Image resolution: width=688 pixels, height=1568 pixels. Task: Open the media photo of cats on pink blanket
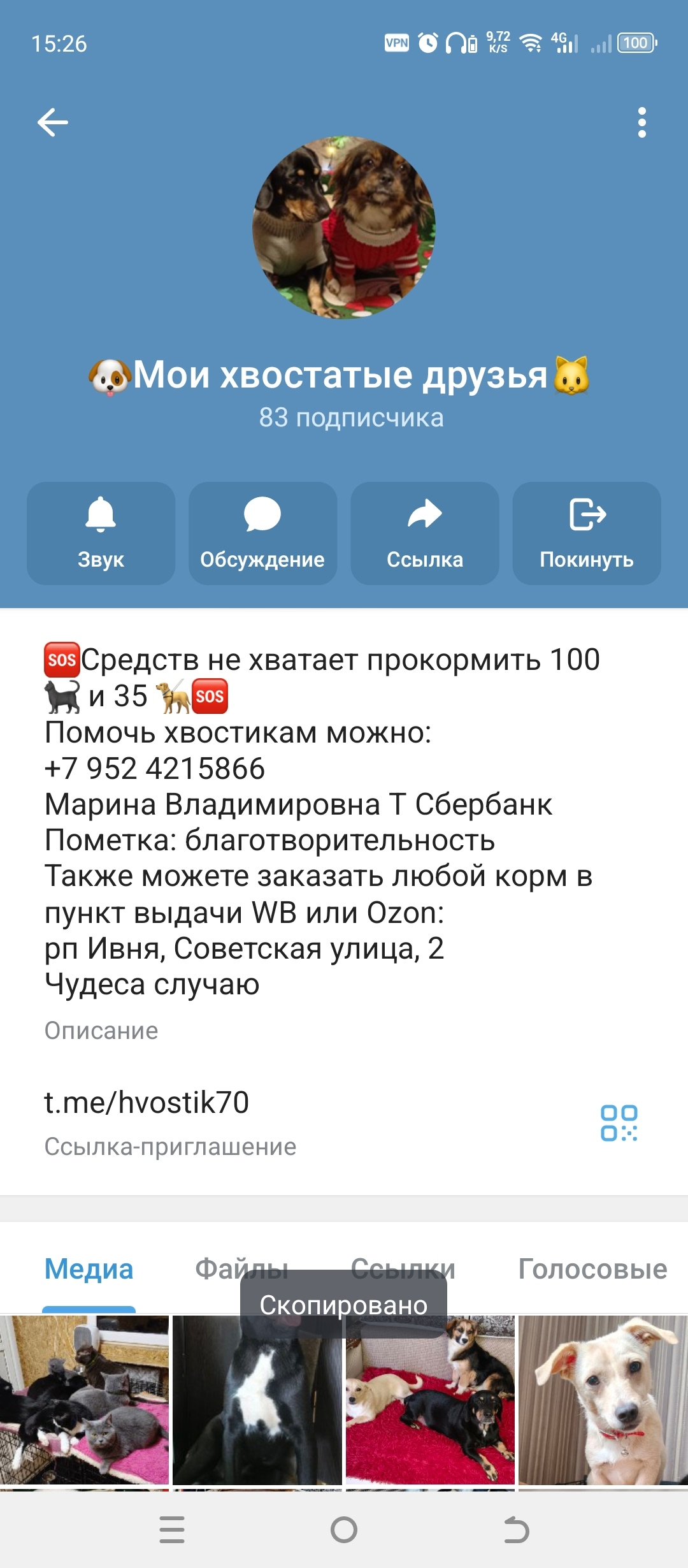[x=84, y=1399]
